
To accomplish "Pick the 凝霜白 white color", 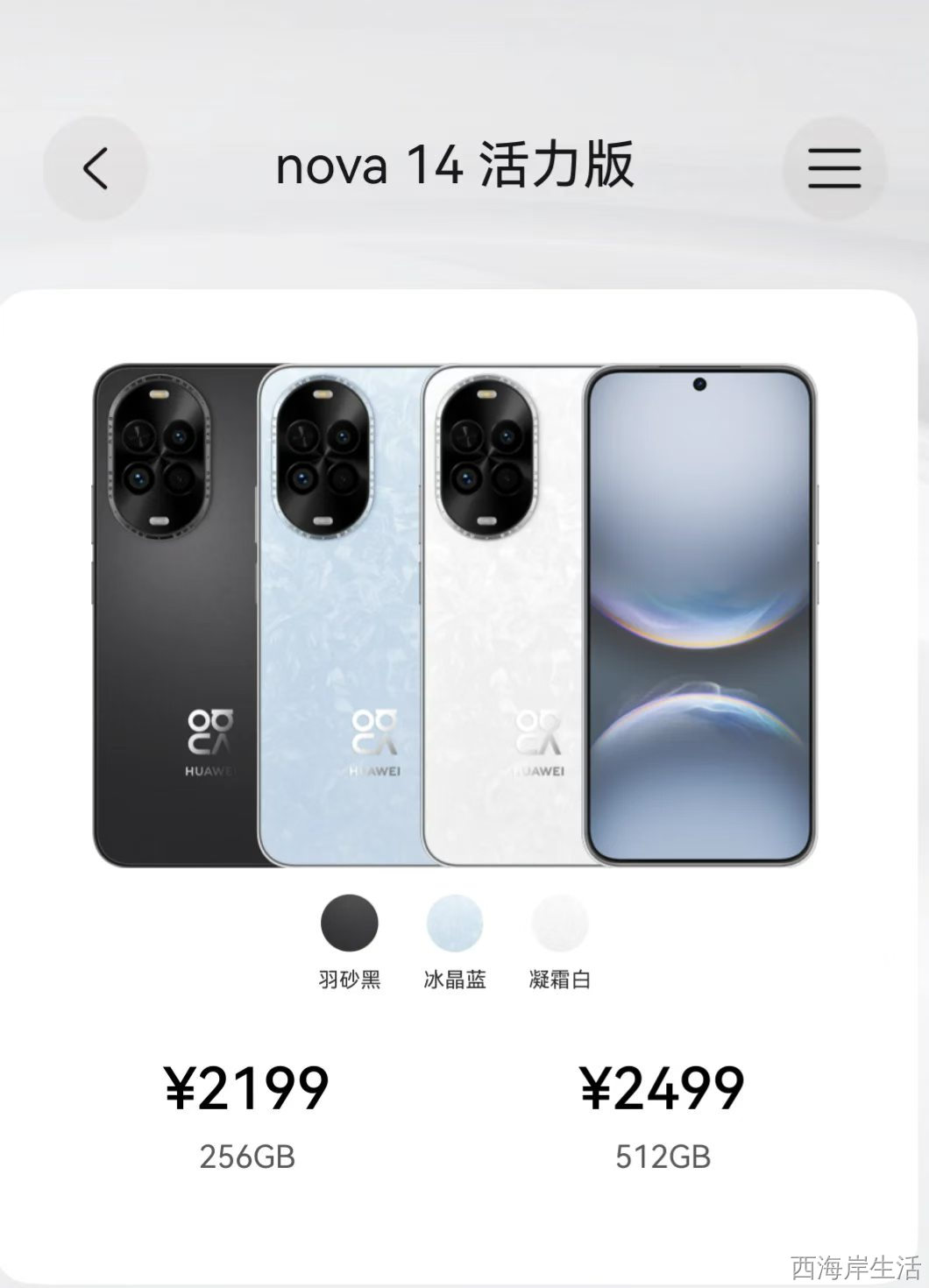I will pyautogui.click(x=559, y=924).
